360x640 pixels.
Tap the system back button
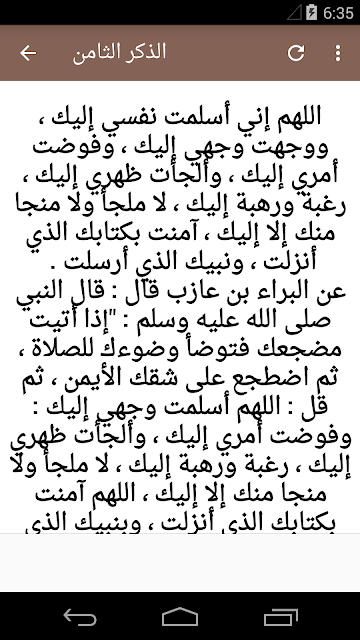coord(80,616)
